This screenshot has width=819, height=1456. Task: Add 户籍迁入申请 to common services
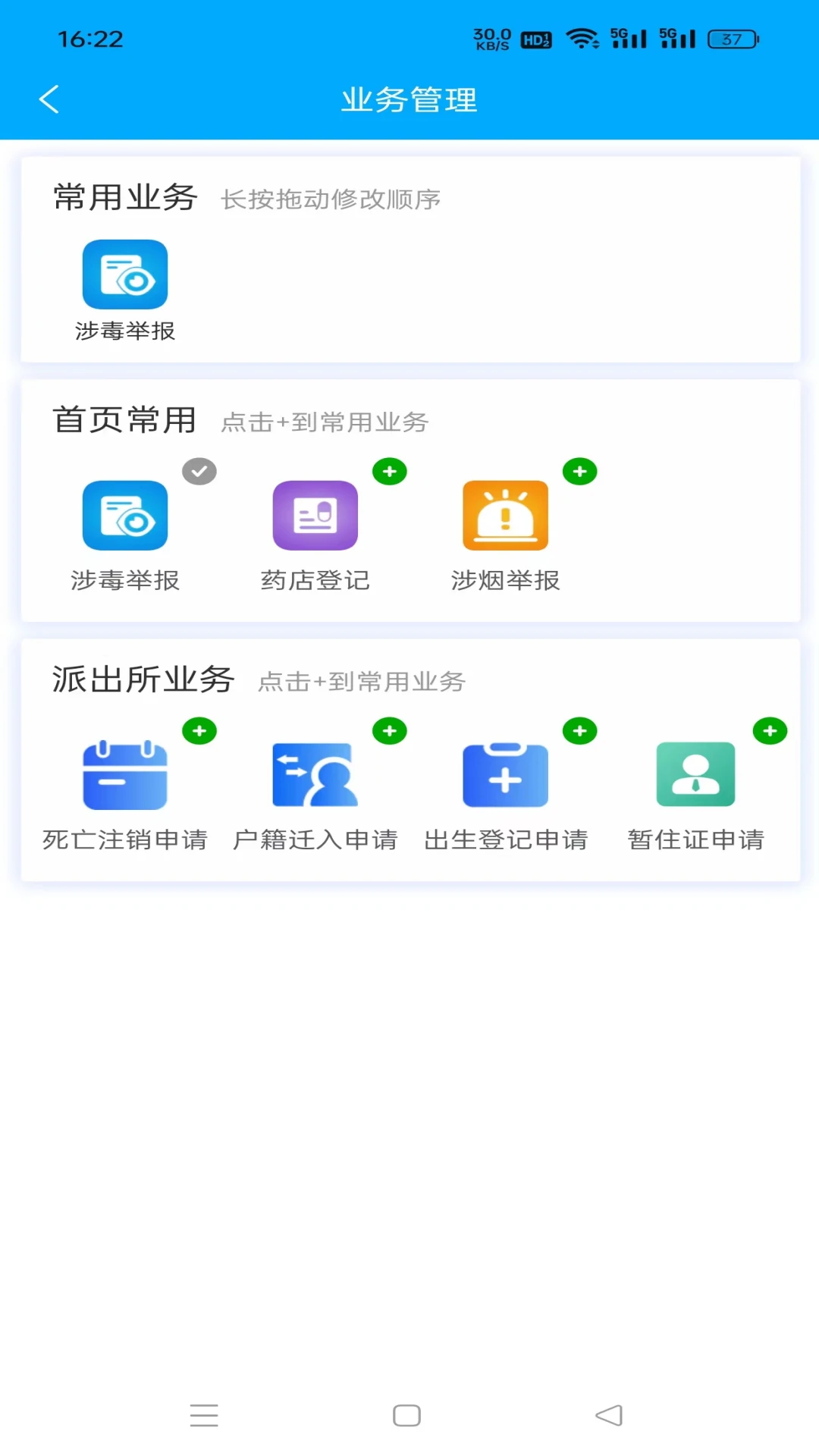tap(390, 730)
